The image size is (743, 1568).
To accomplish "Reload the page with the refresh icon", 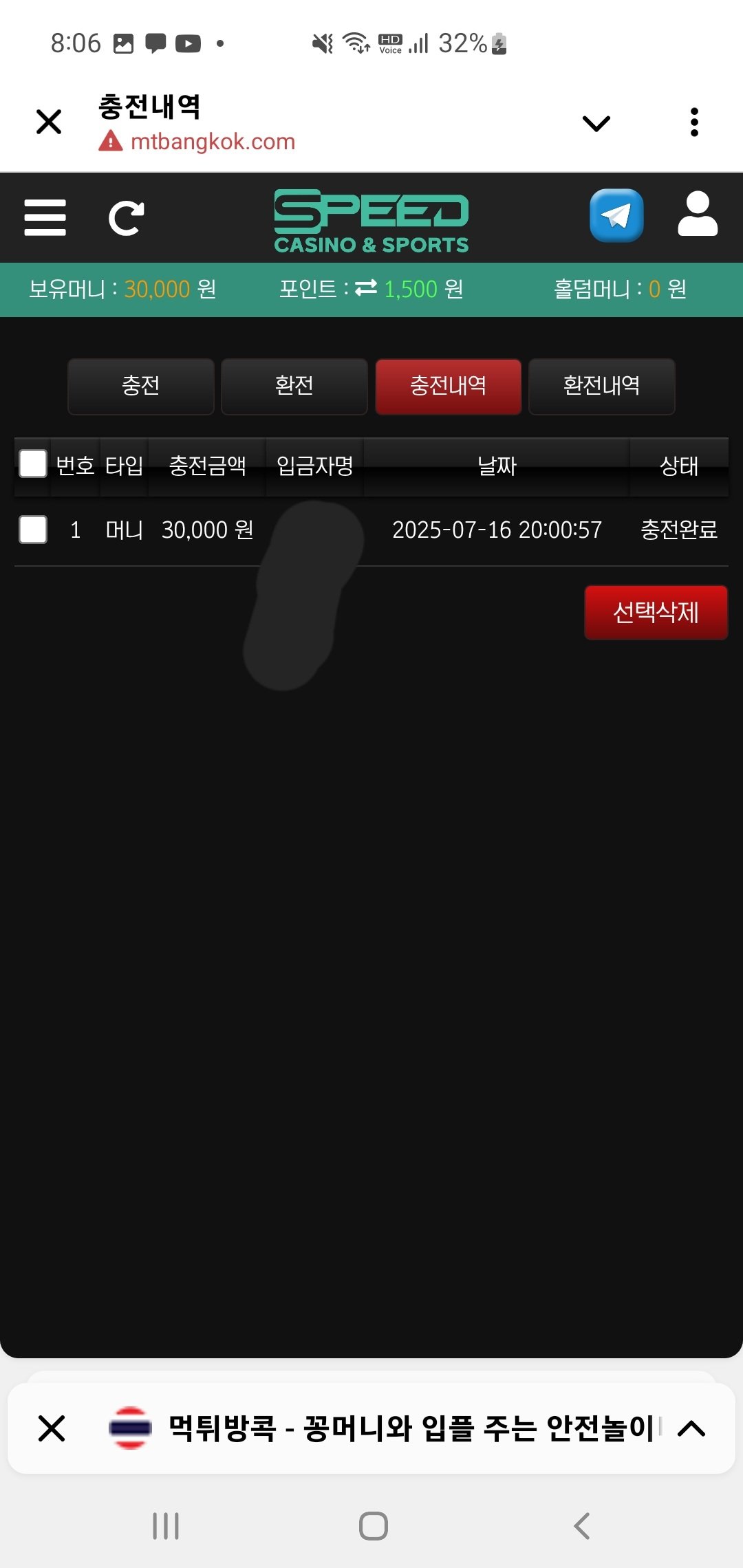I will [127, 218].
